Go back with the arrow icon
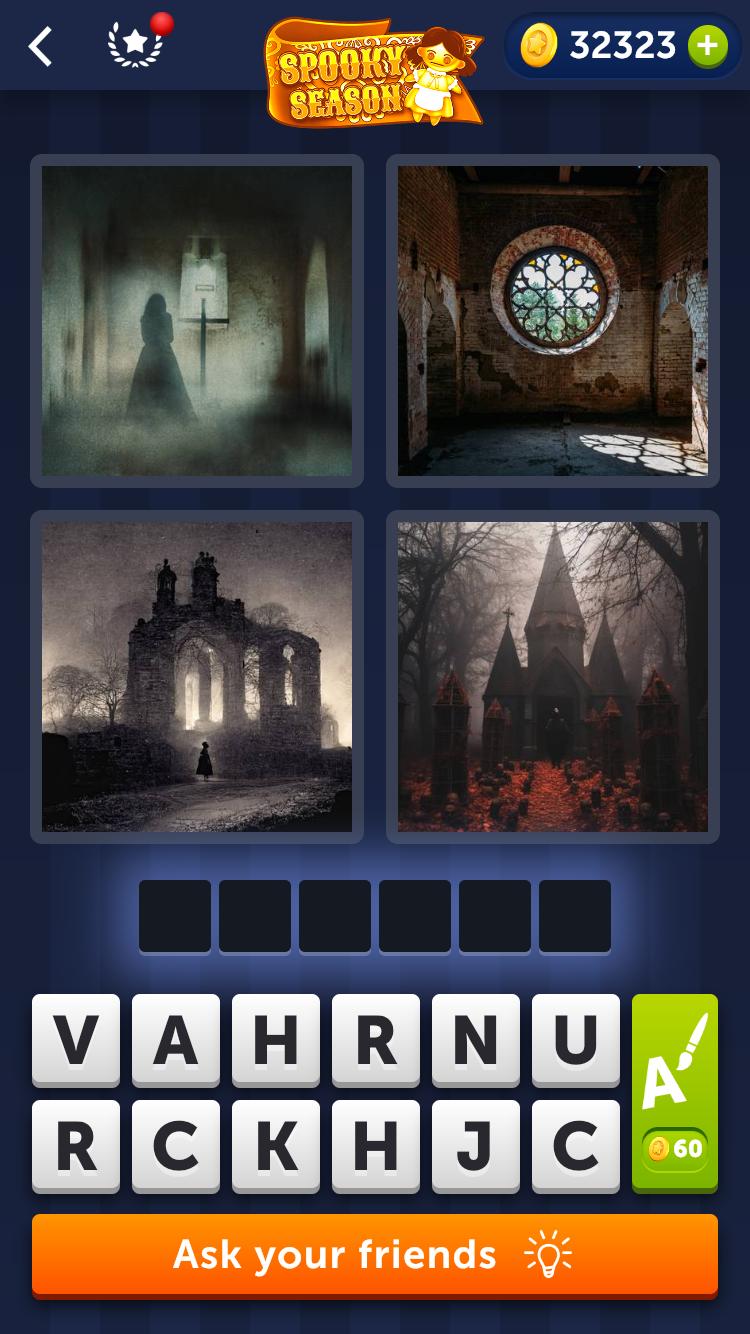The height and width of the screenshot is (1334, 750). coord(40,46)
